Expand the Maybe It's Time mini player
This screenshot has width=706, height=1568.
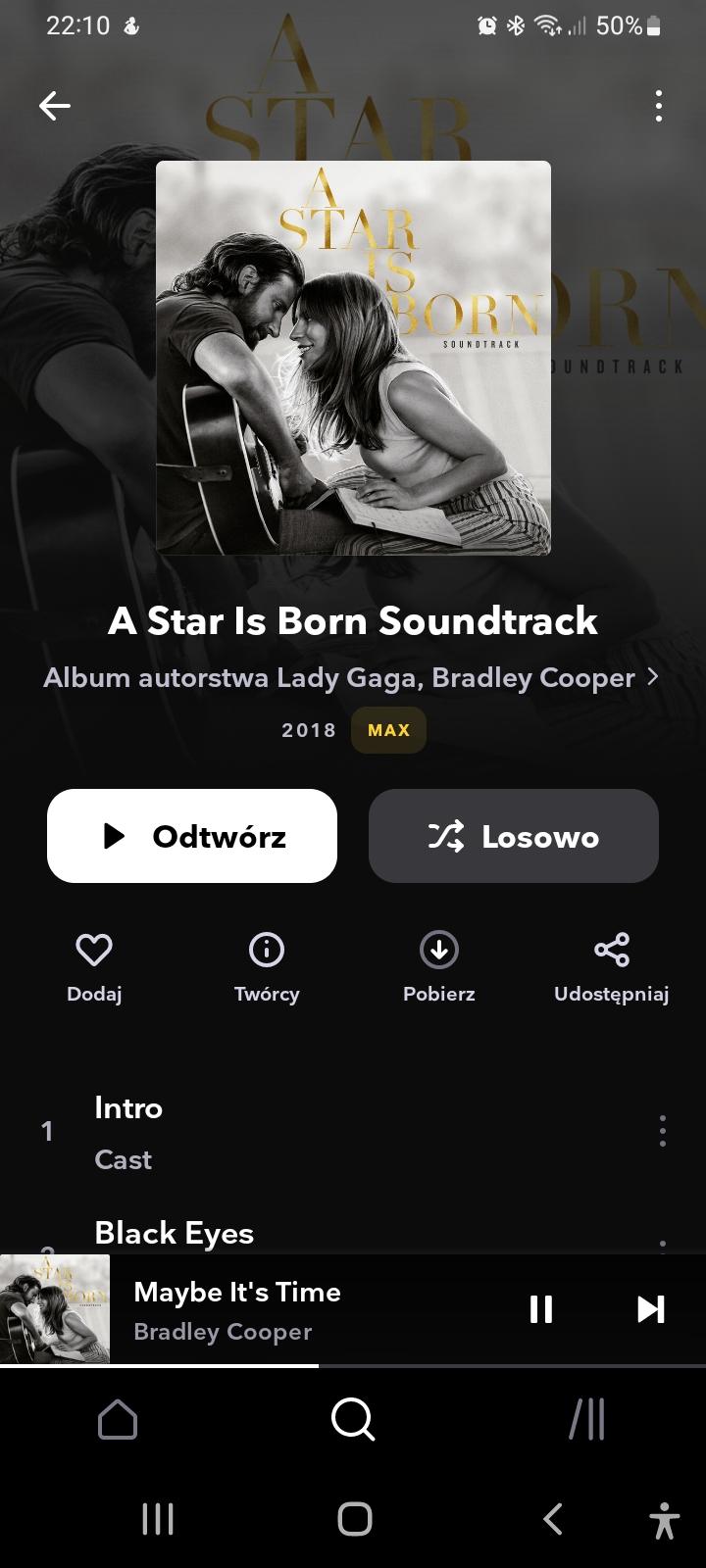click(x=294, y=1310)
